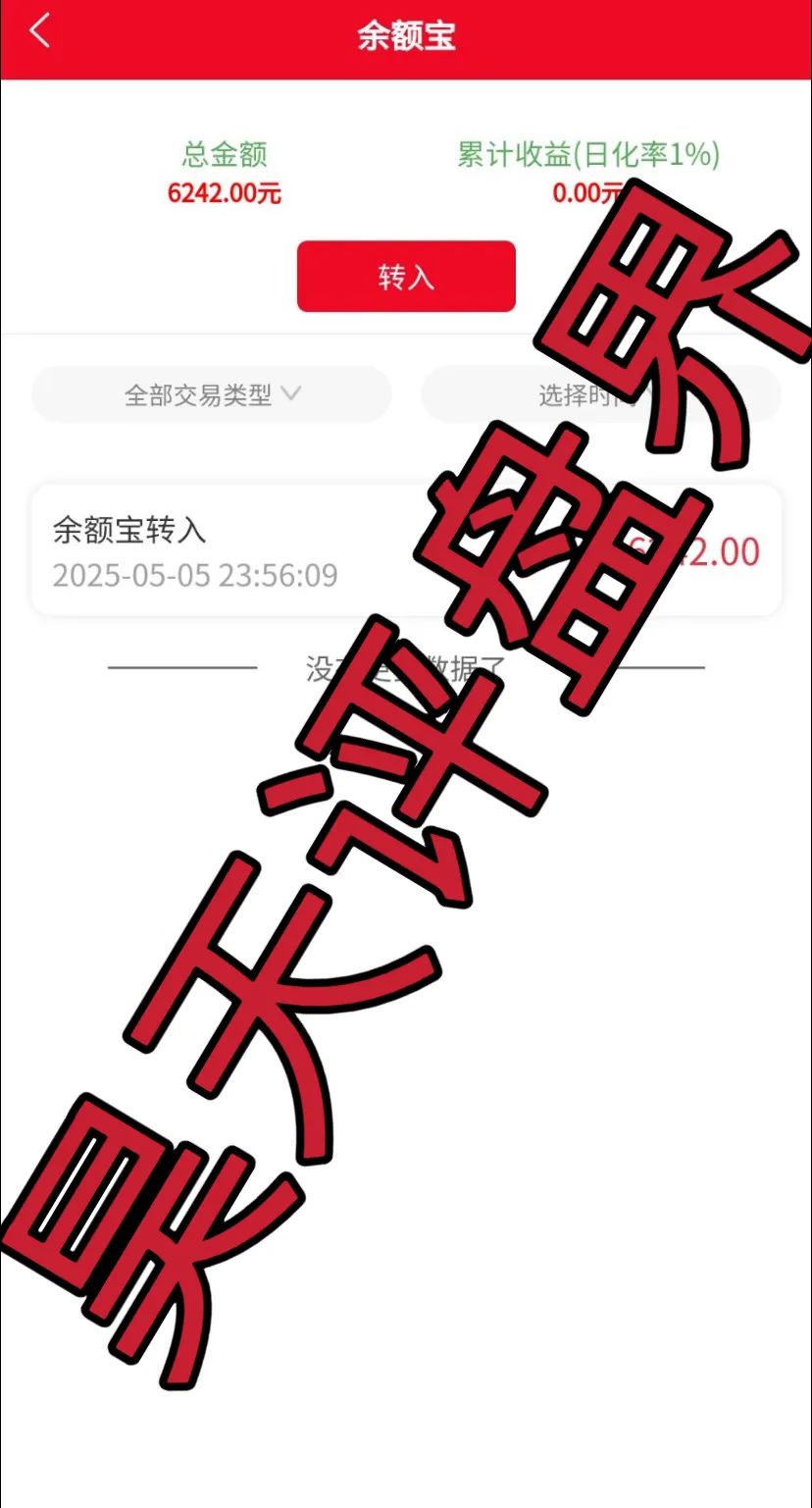This screenshot has height=1508, width=812.
Task: Tap the time filter pill on the right
Action: click(x=602, y=393)
